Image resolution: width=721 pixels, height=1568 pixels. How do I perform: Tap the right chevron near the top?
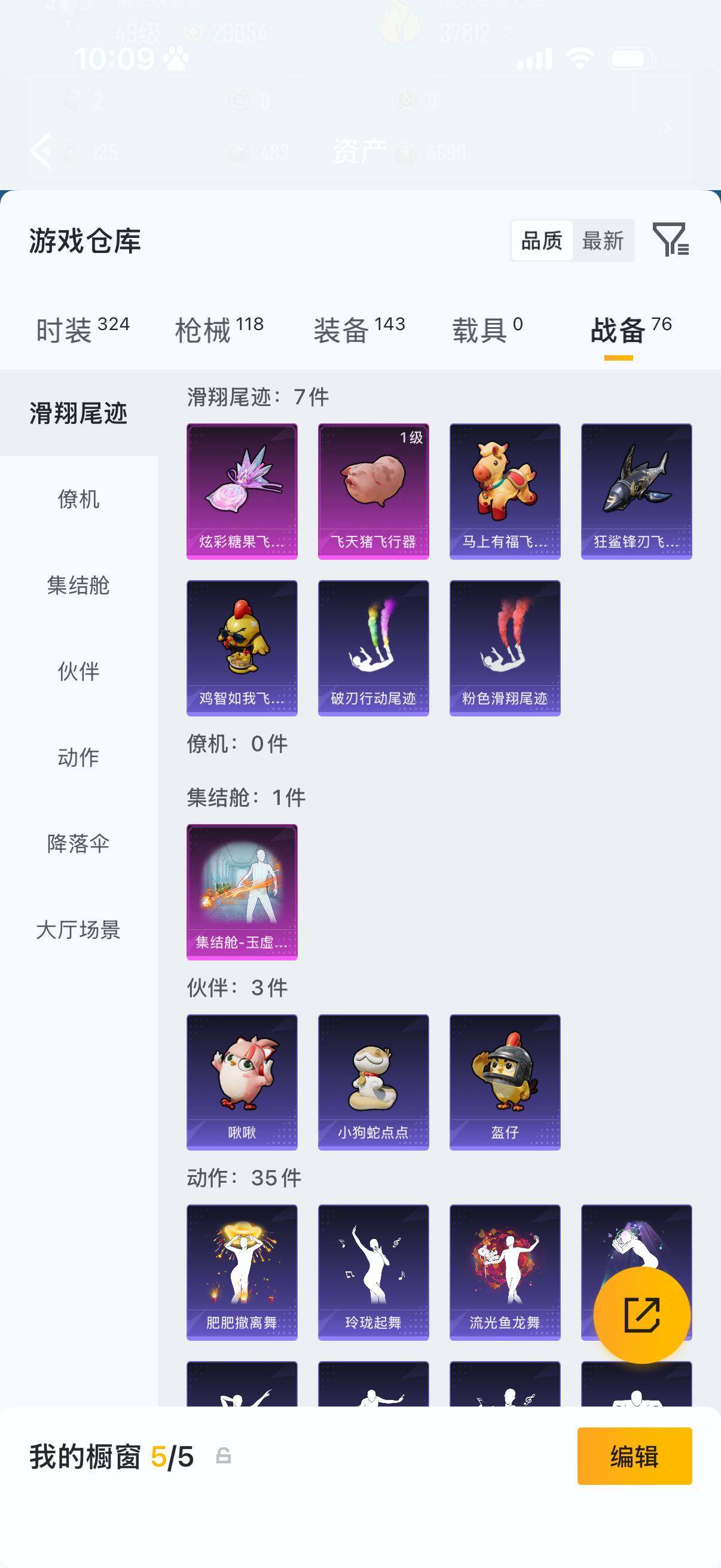[665, 128]
